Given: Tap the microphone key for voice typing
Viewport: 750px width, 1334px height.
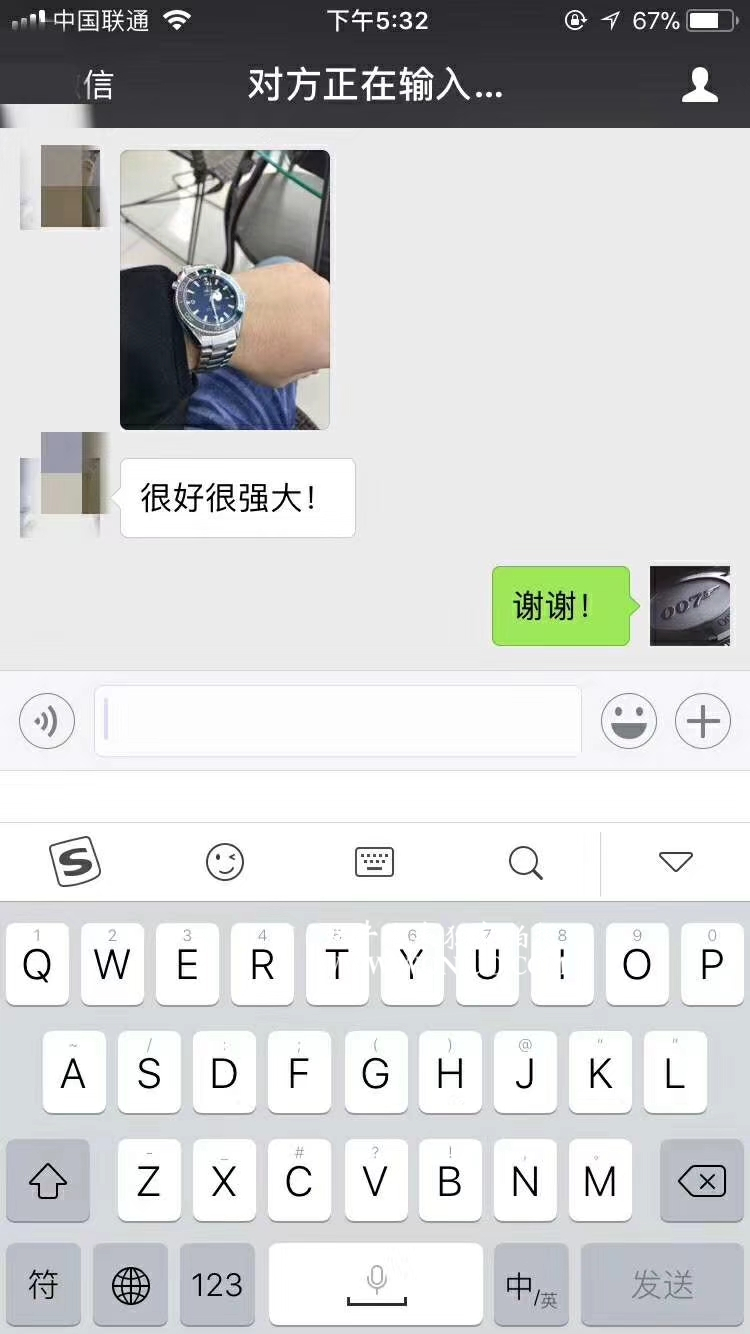Looking at the screenshot, I should tap(375, 1284).
